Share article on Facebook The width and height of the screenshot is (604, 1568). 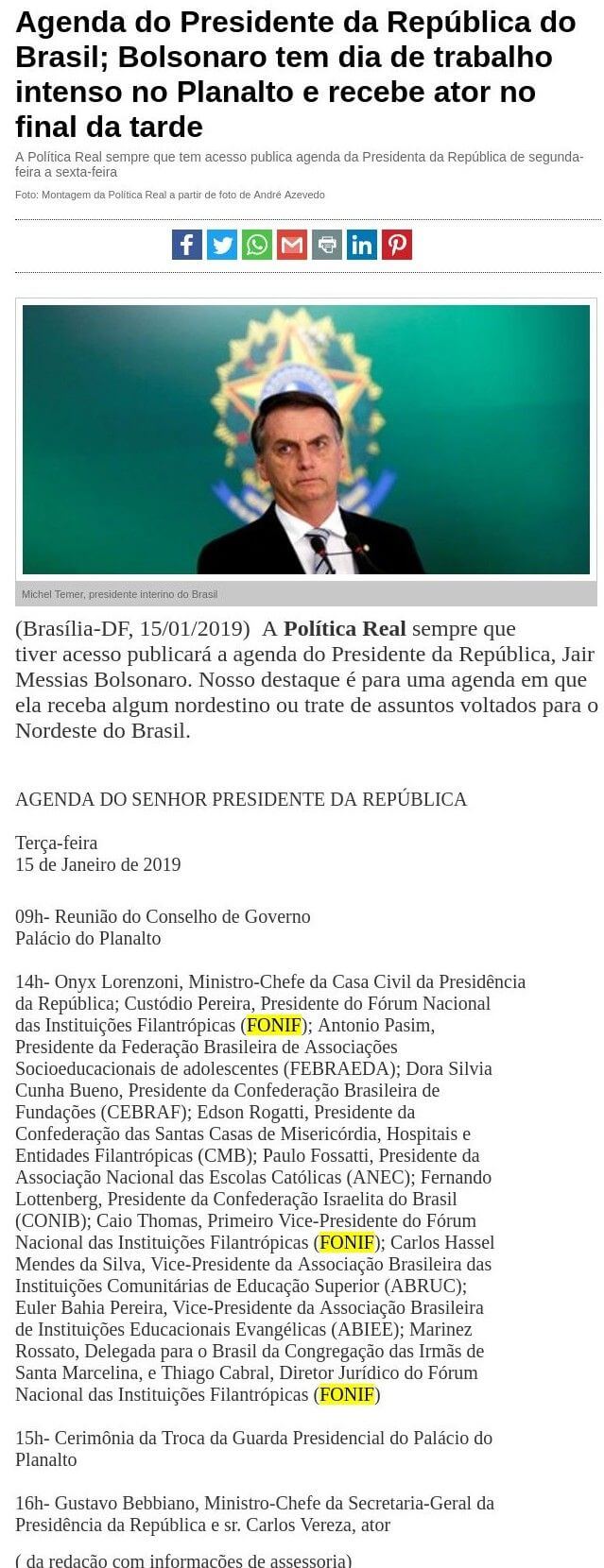pos(187,245)
